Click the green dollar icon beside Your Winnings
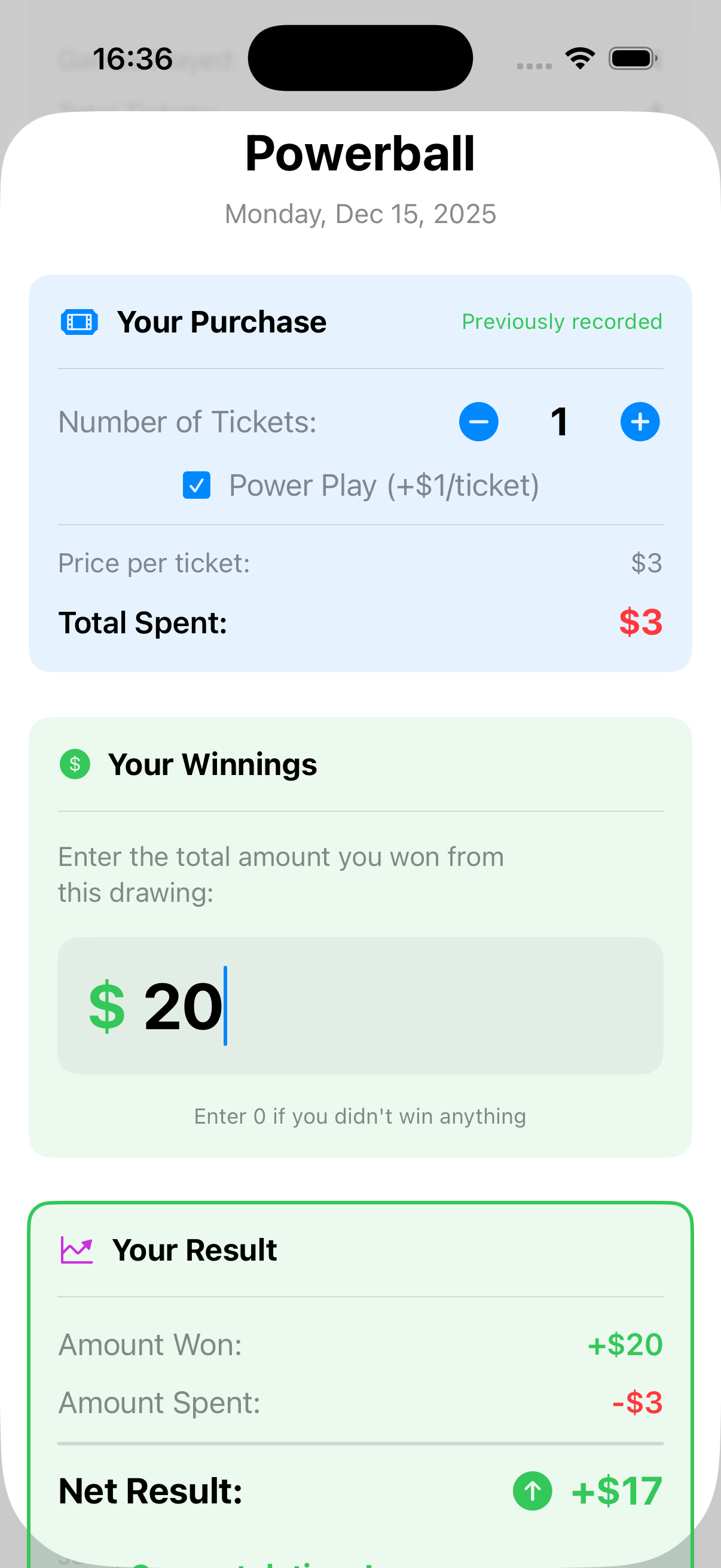The height and width of the screenshot is (1568, 721). tap(74, 764)
